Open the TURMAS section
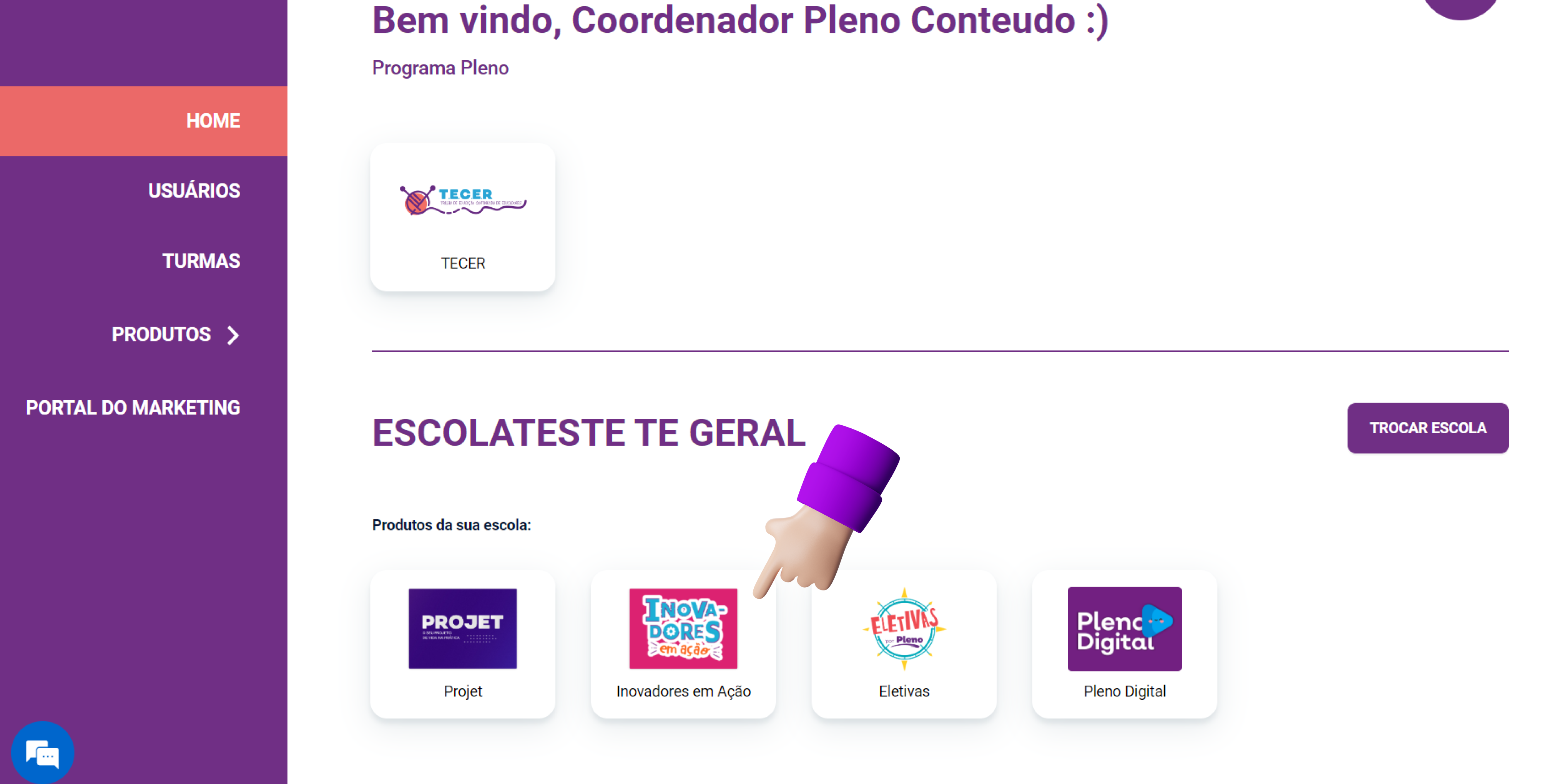Screen dimensions: 1542x784 (201, 261)
